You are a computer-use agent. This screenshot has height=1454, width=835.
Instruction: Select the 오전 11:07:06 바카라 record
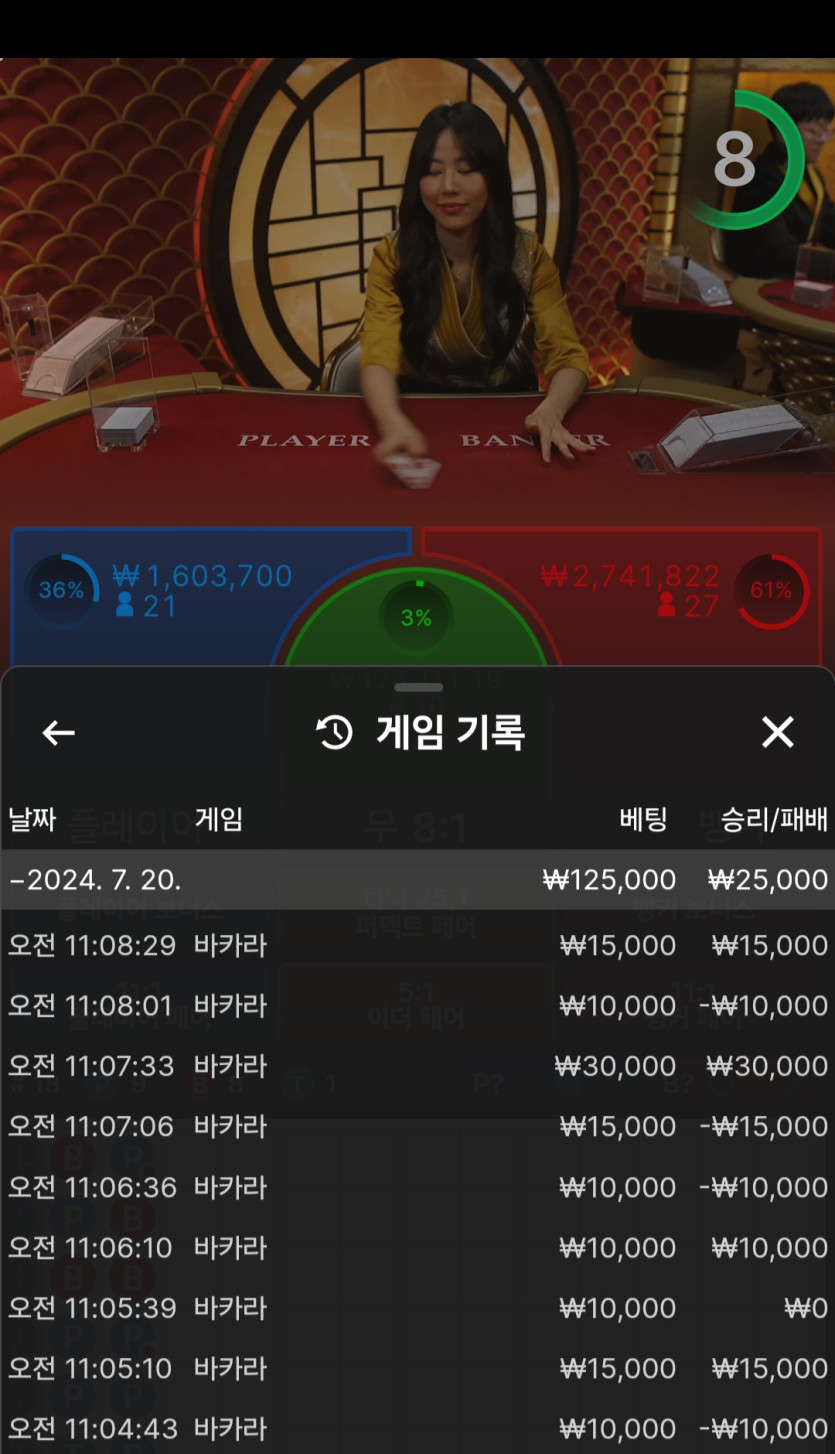pyautogui.click(x=417, y=1127)
